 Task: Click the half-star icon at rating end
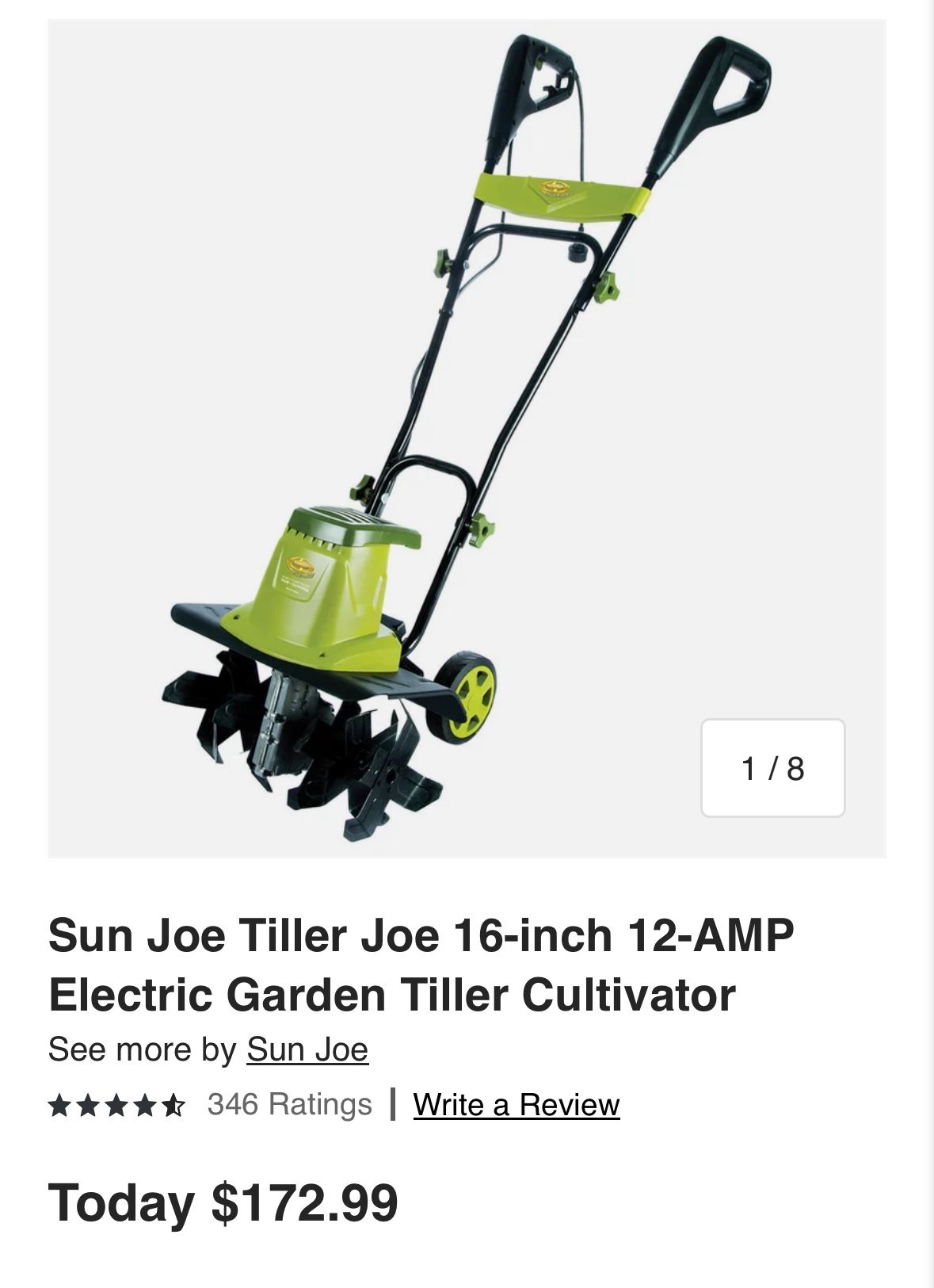pos(173,1103)
